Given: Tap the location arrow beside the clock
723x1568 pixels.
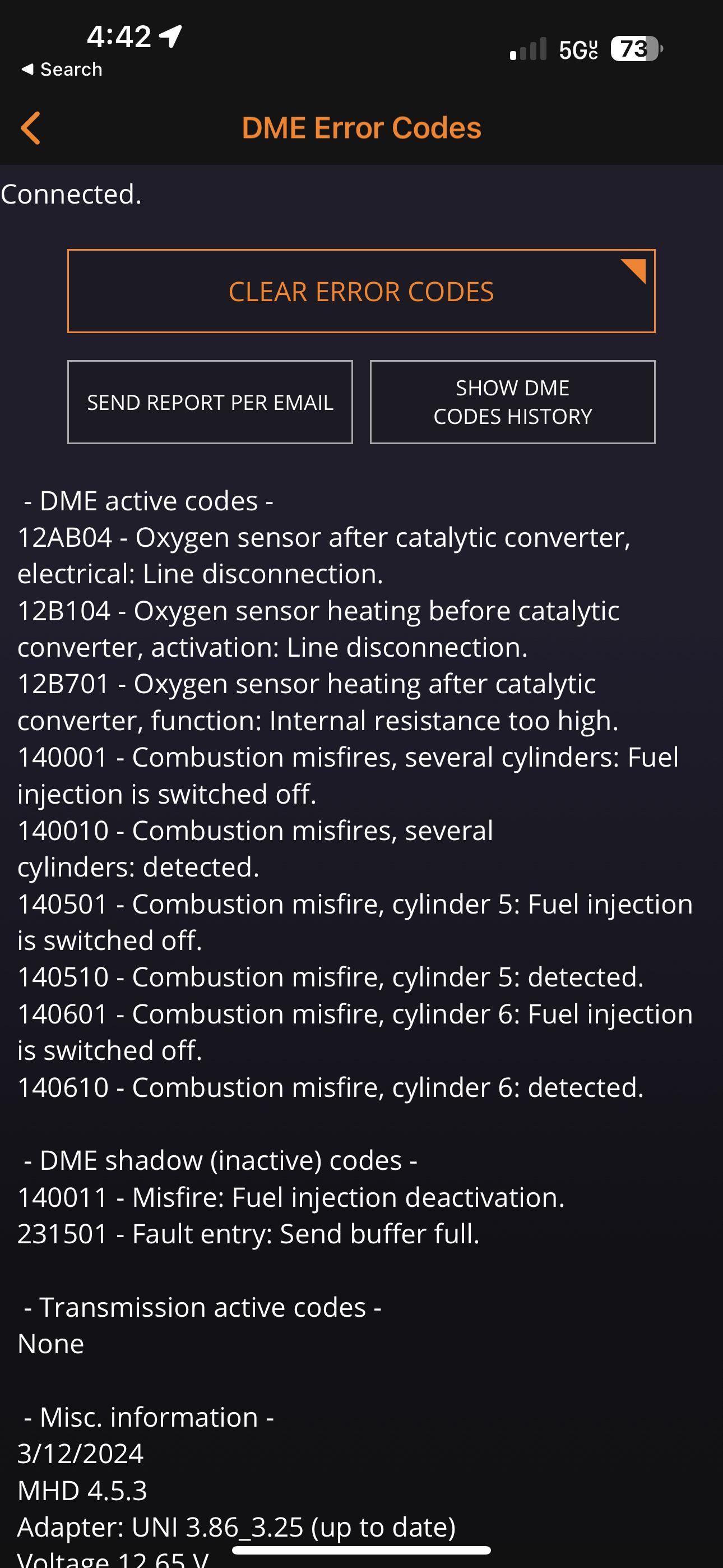Looking at the screenshot, I should click(x=170, y=35).
